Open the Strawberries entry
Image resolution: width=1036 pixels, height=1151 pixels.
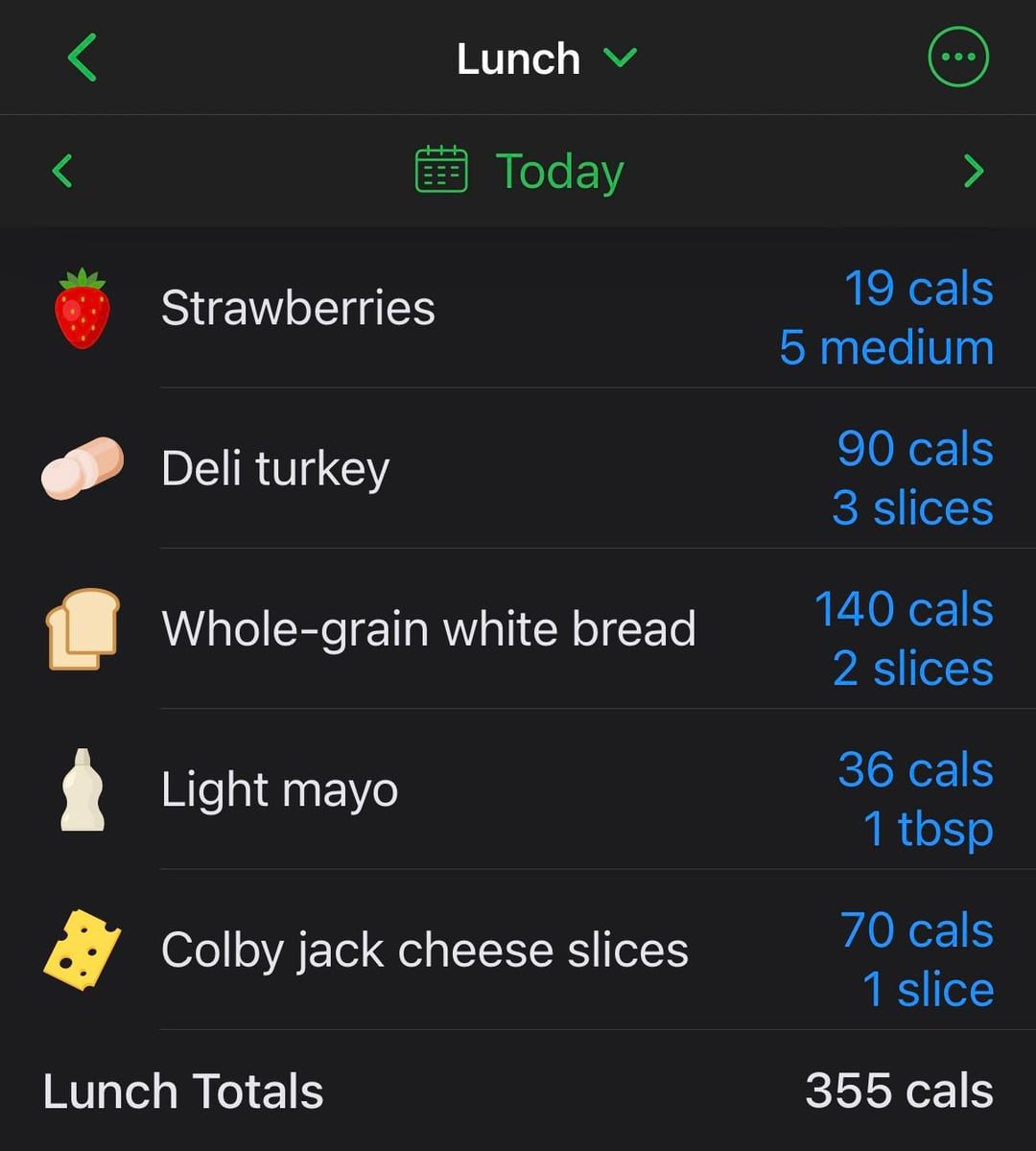click(518, 309)
